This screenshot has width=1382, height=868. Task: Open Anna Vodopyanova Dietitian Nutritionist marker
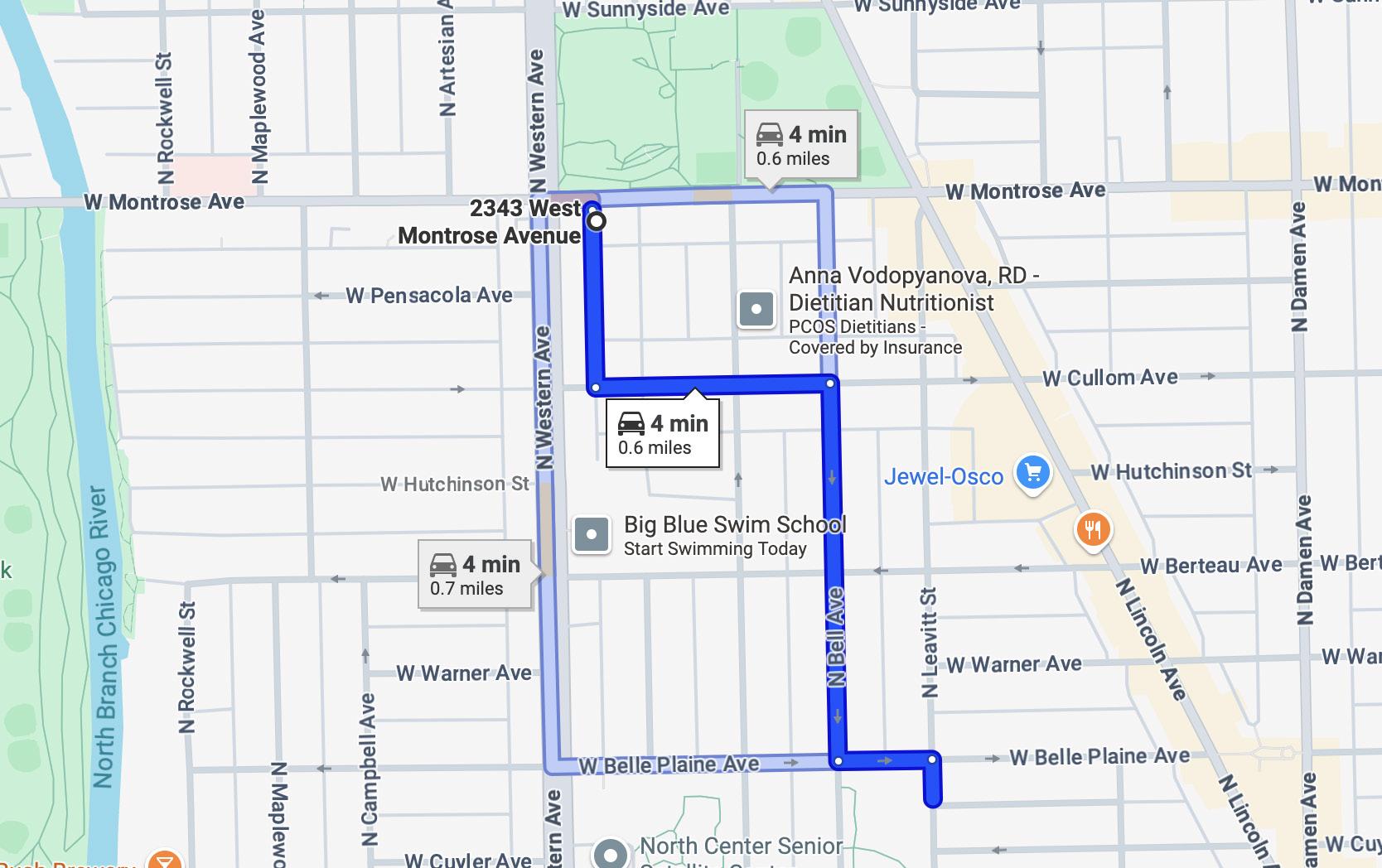(756, 310)
